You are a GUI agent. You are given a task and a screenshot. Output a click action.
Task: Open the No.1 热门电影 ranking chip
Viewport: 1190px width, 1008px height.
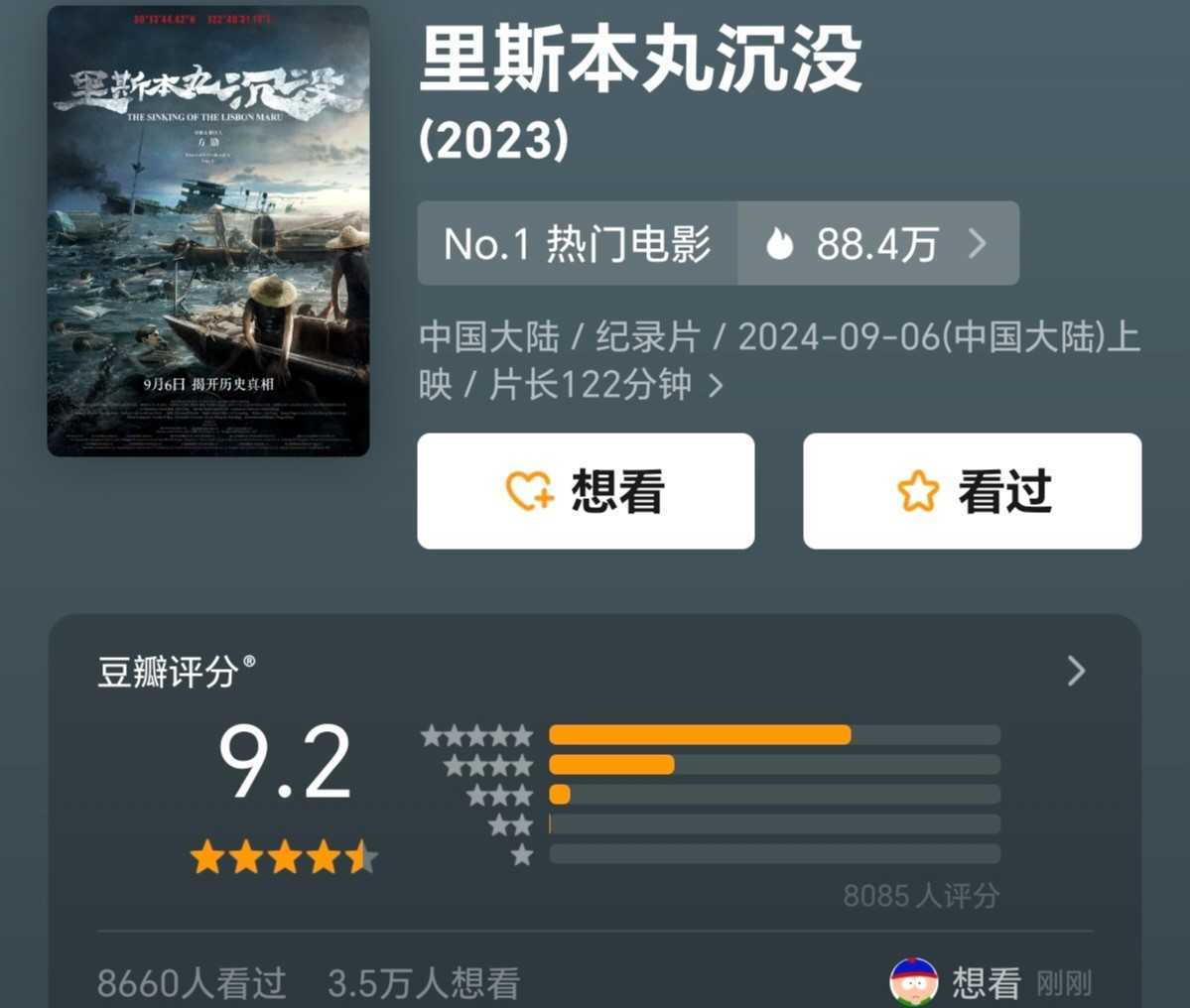577,244
